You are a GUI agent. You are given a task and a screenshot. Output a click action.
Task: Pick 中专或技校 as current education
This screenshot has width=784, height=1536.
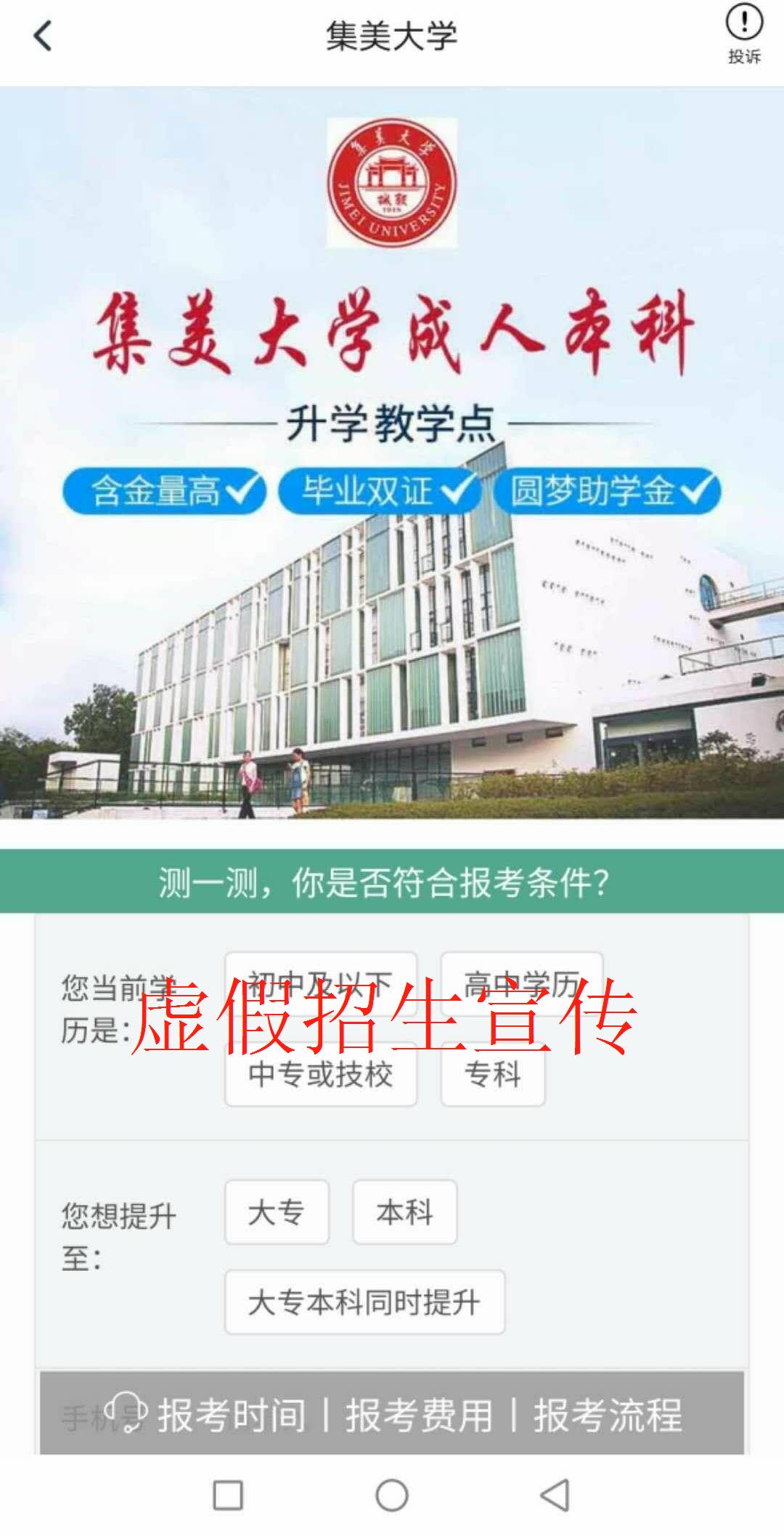pos(320,1073)
